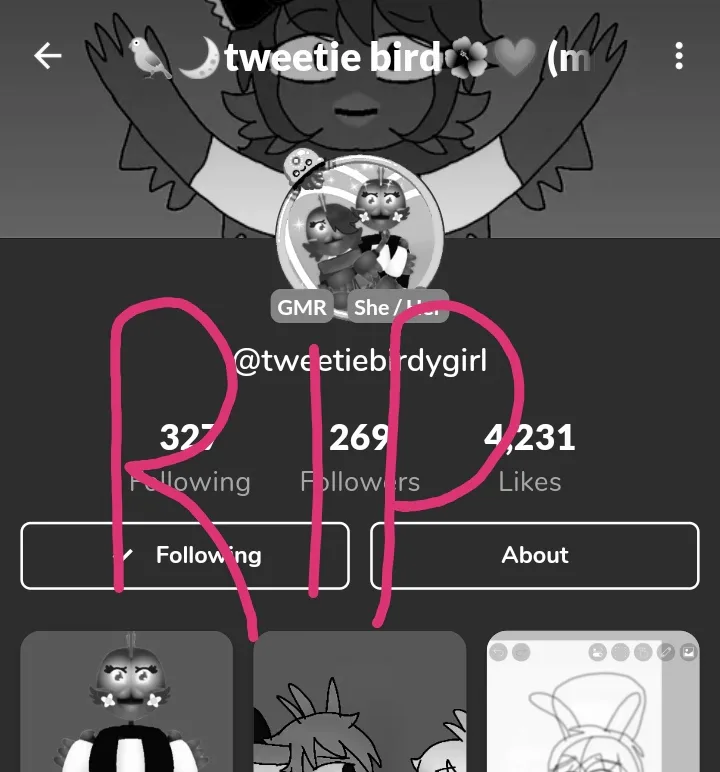Tap the Following button to unfollow
720x772 pixels.
[185, 555]
